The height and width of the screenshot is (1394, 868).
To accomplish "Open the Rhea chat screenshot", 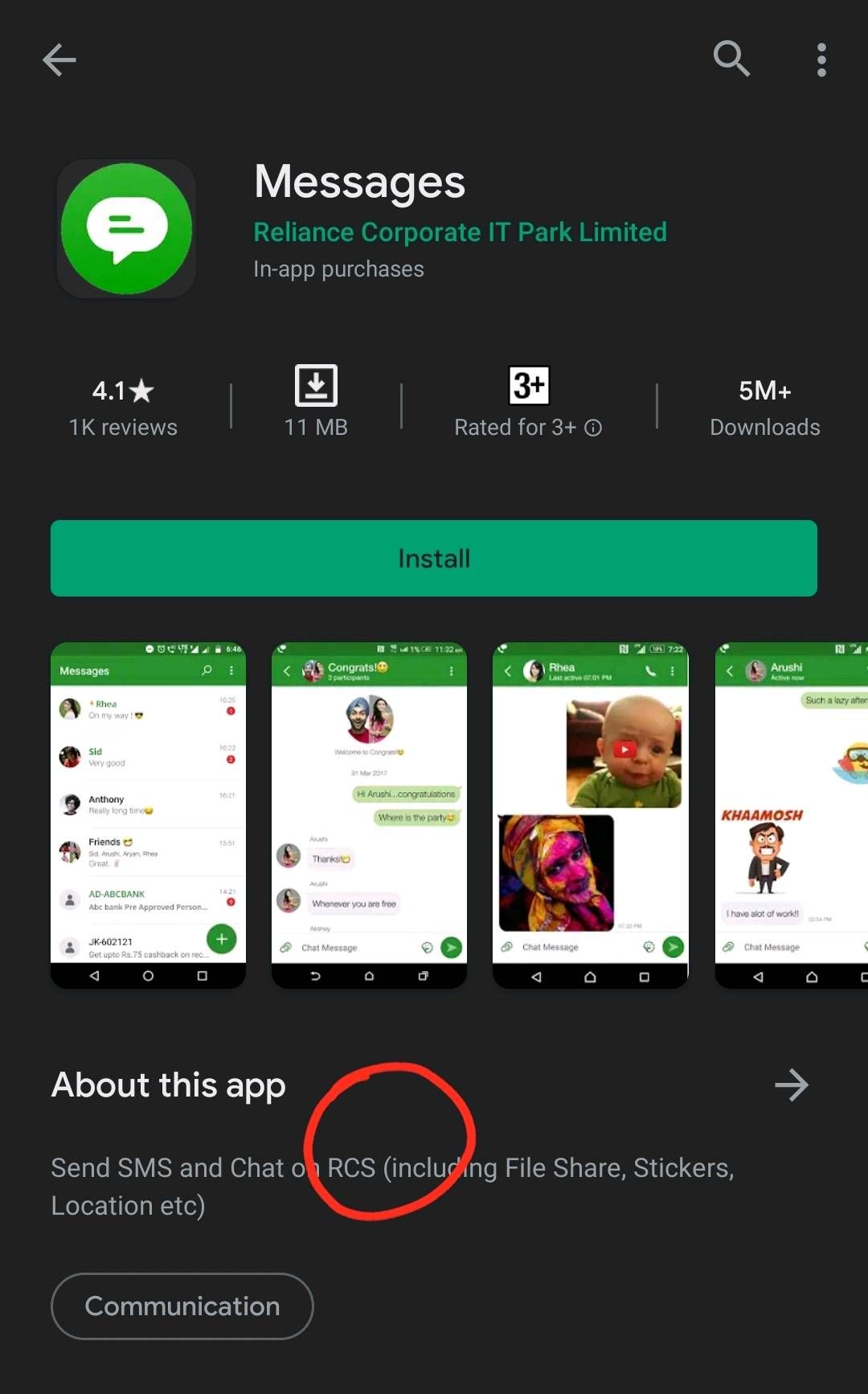I will point(590,814).
